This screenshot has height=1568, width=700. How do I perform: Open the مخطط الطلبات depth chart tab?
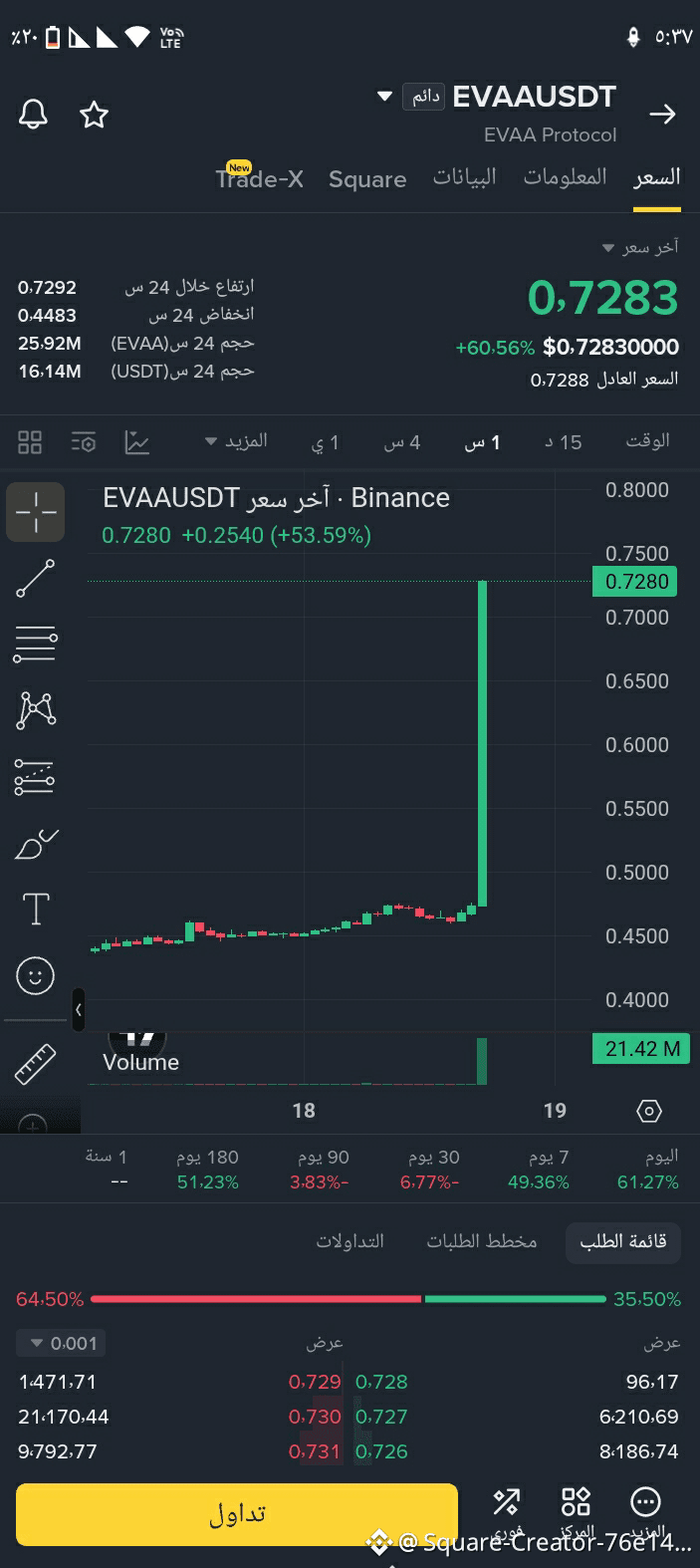482,1241
